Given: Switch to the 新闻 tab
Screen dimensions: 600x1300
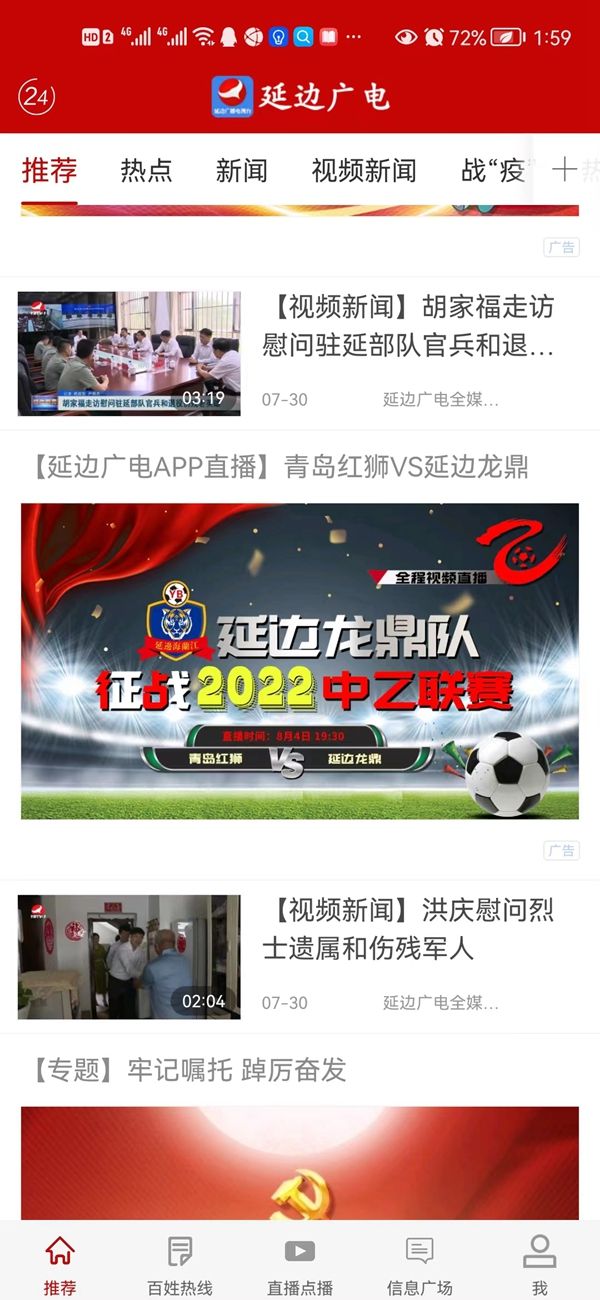Looking at the screenshot, I should pyautogui.click(x=241, y=171).
